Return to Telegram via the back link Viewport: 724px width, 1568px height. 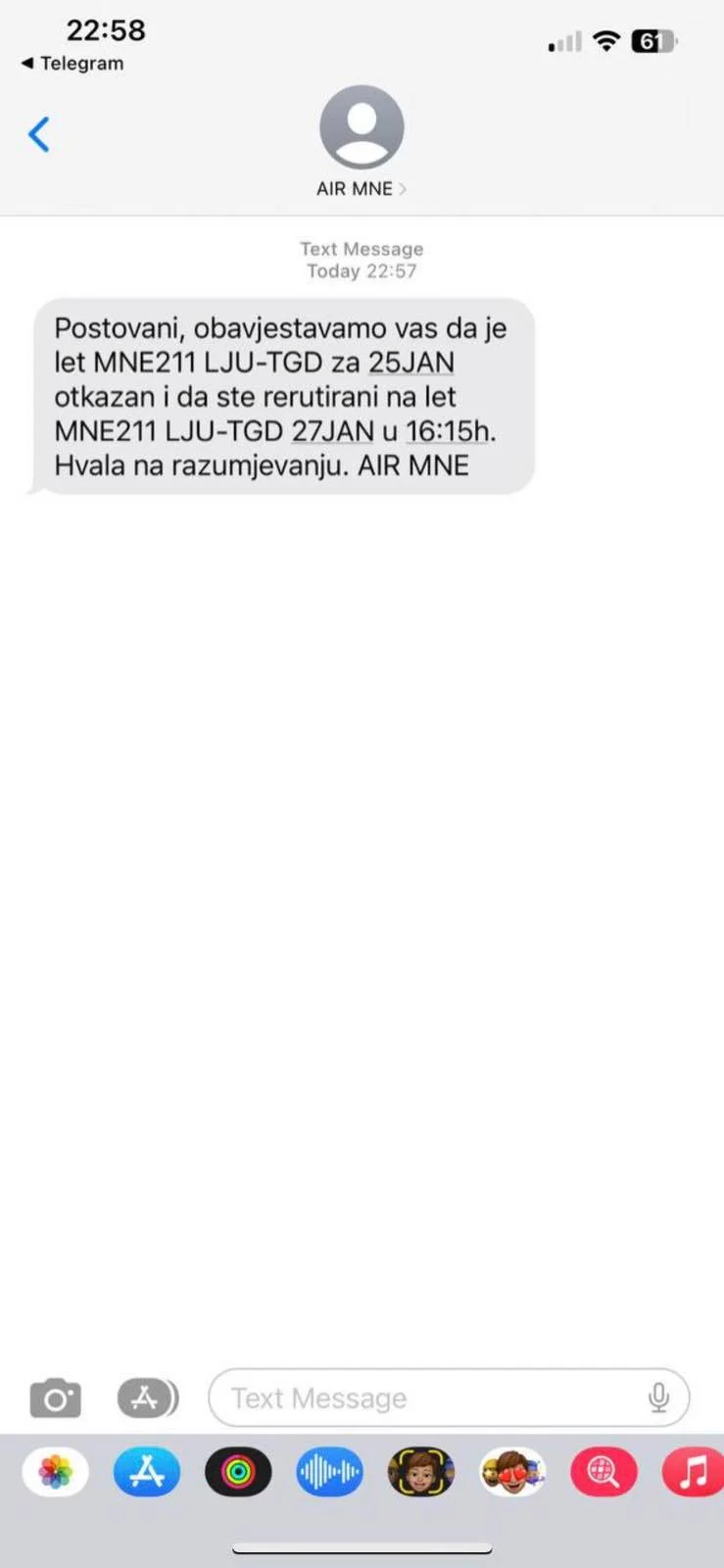point(72,64)
